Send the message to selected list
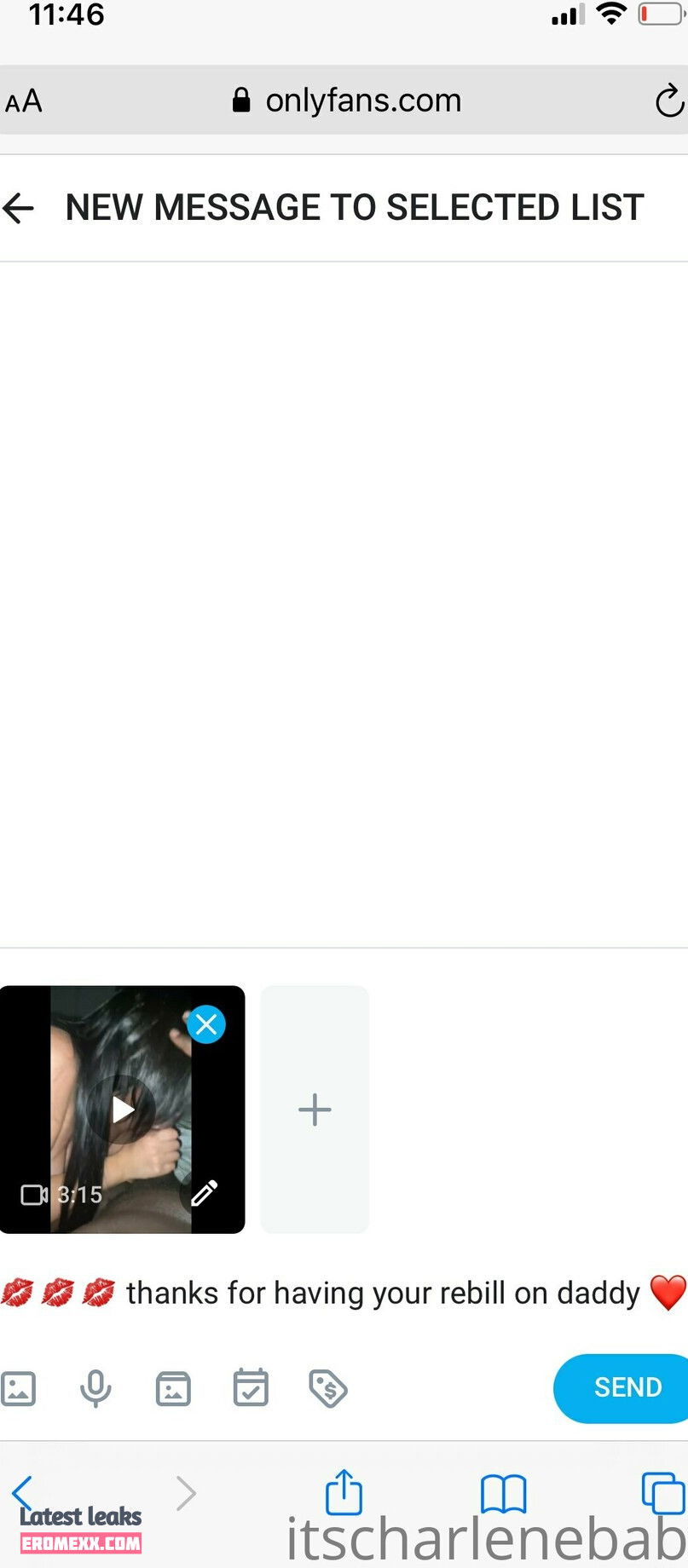This screenshot has height=1568, width=688. 626,1387
